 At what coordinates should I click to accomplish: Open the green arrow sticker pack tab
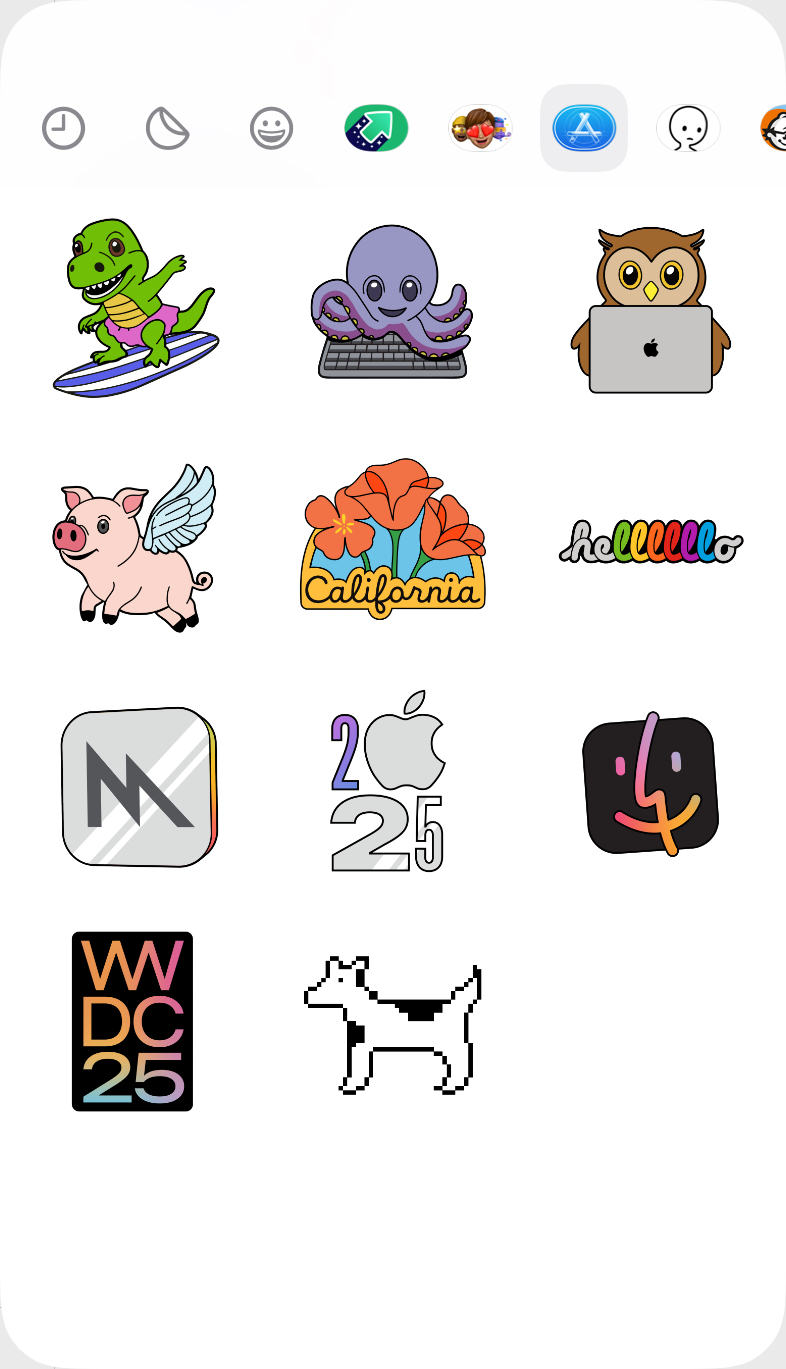pyautogui.click(x=376, y=128)
